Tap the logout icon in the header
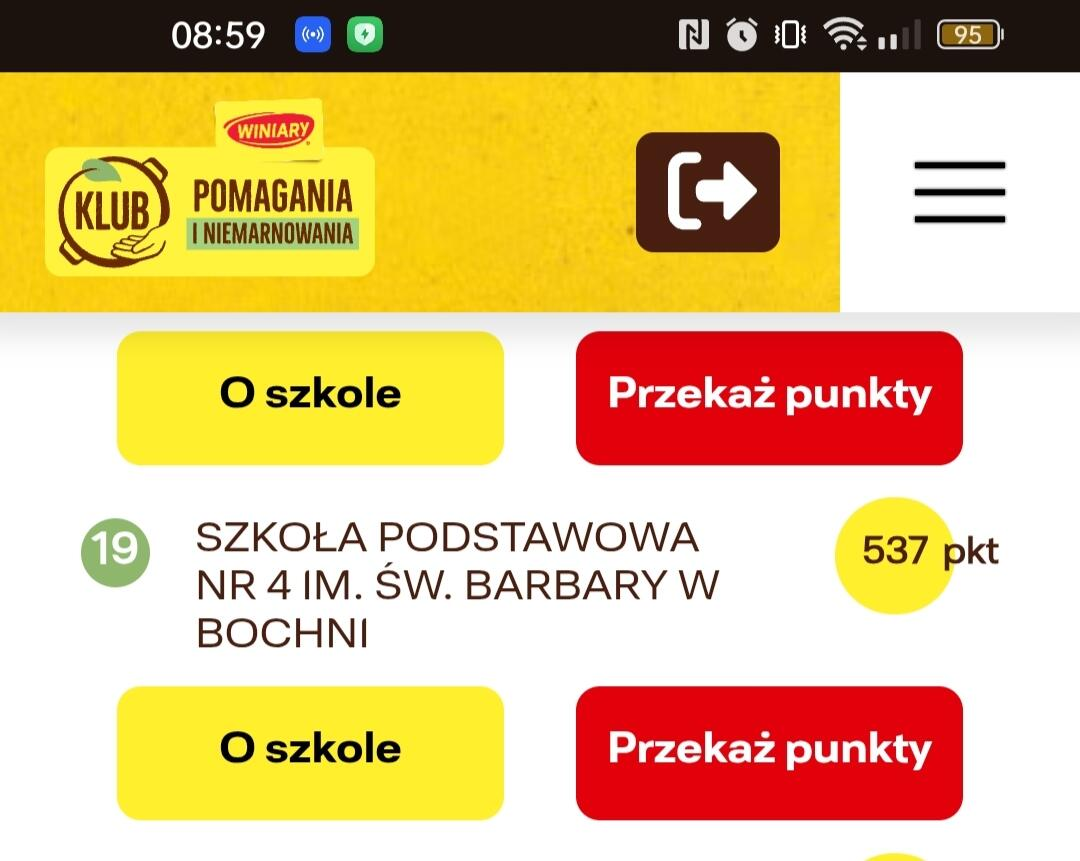Screen dimensions: 1080x861 pos(708,192)
